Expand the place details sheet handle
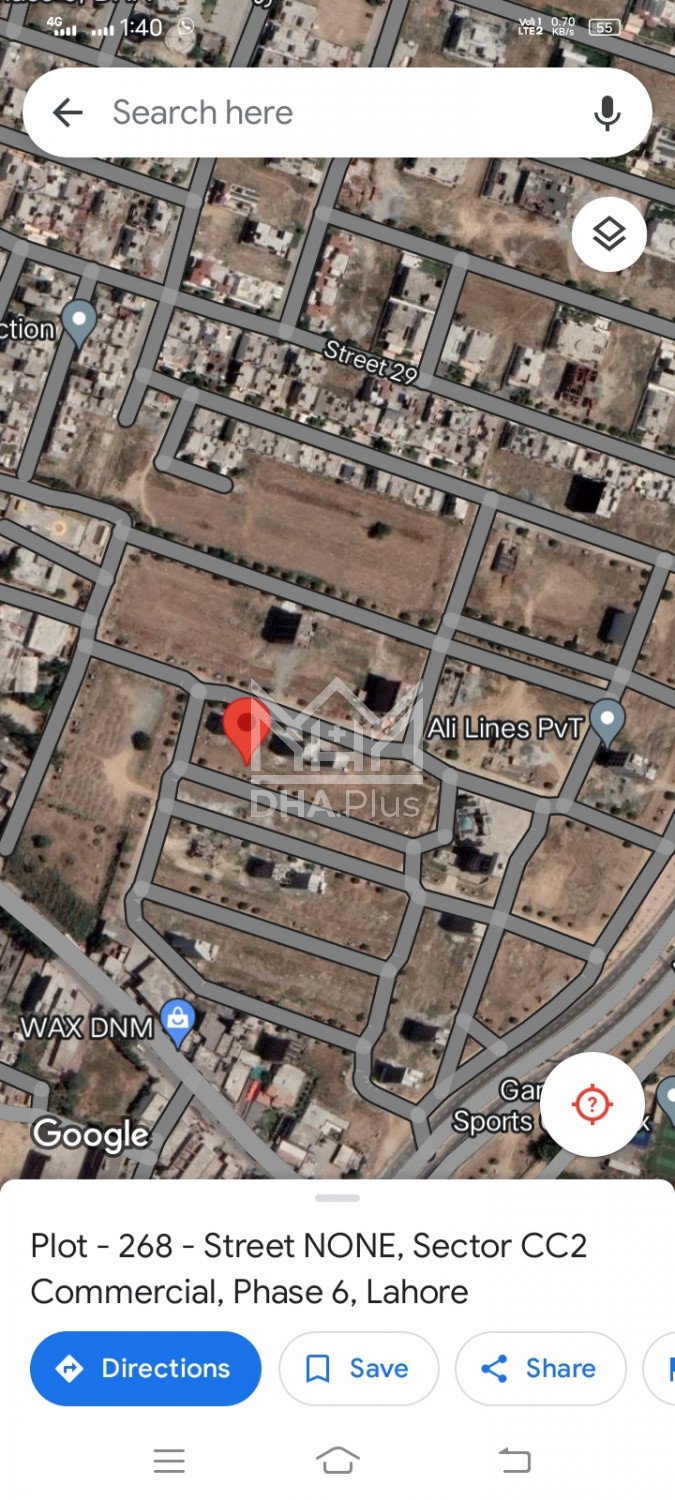 [337, 1197]
